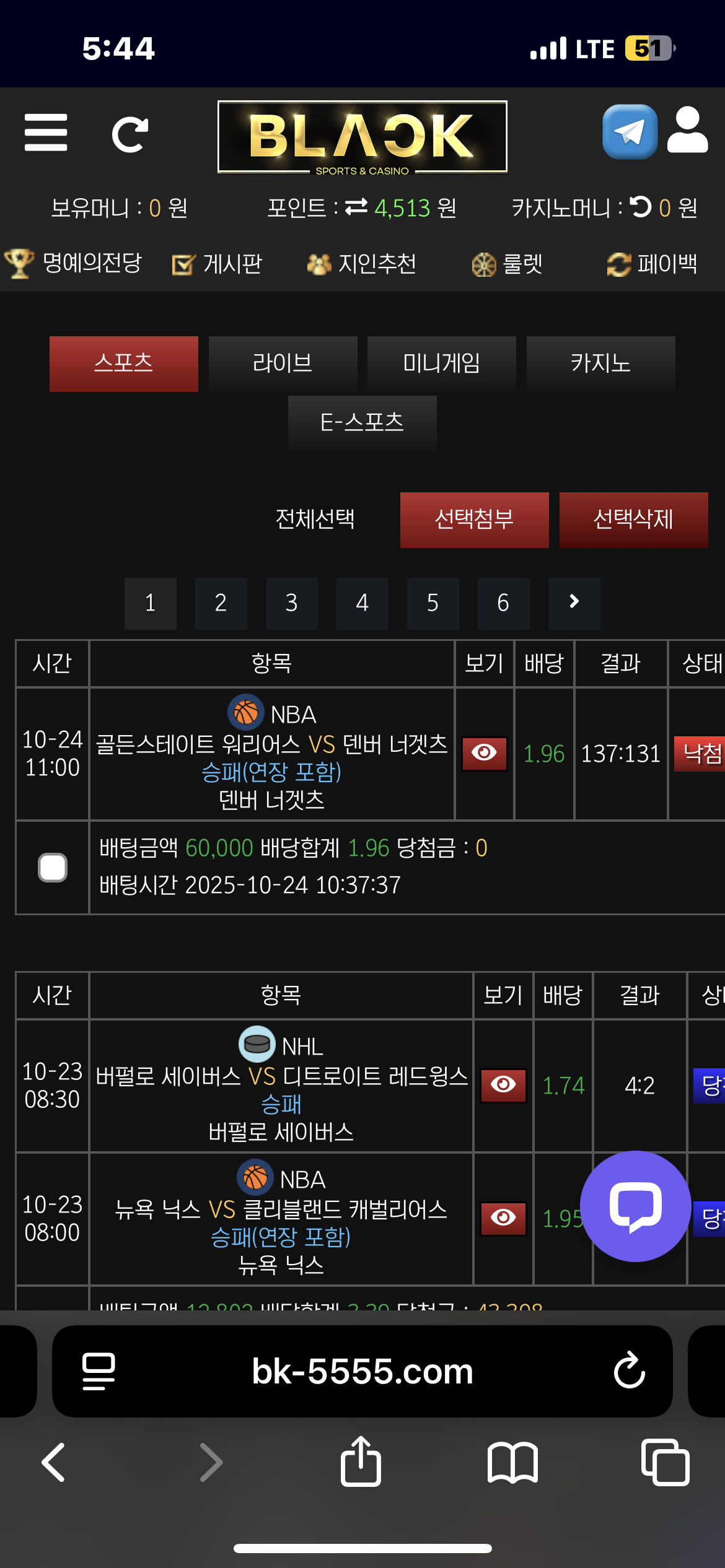Tap 전체선택 to select all bets
Screen dimensions: 725x1568
point(315,520)
